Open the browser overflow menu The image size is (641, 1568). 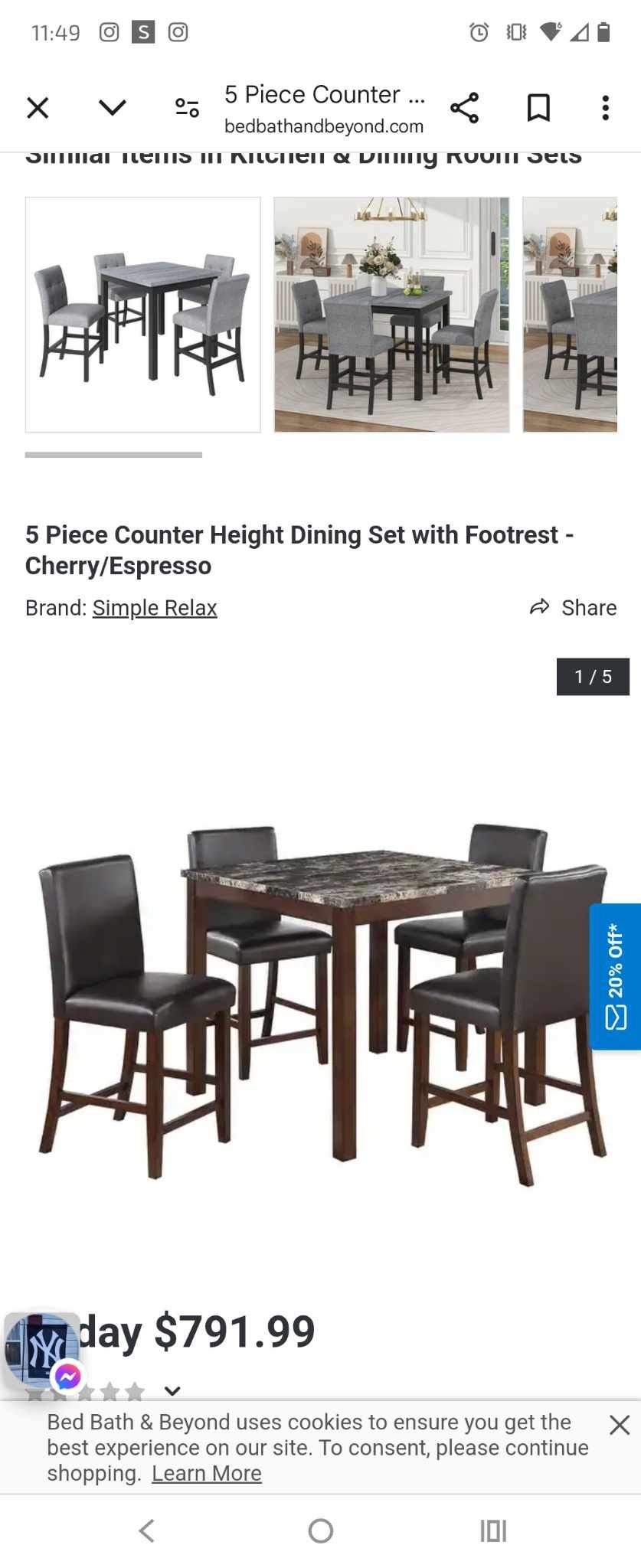[605, 108]
